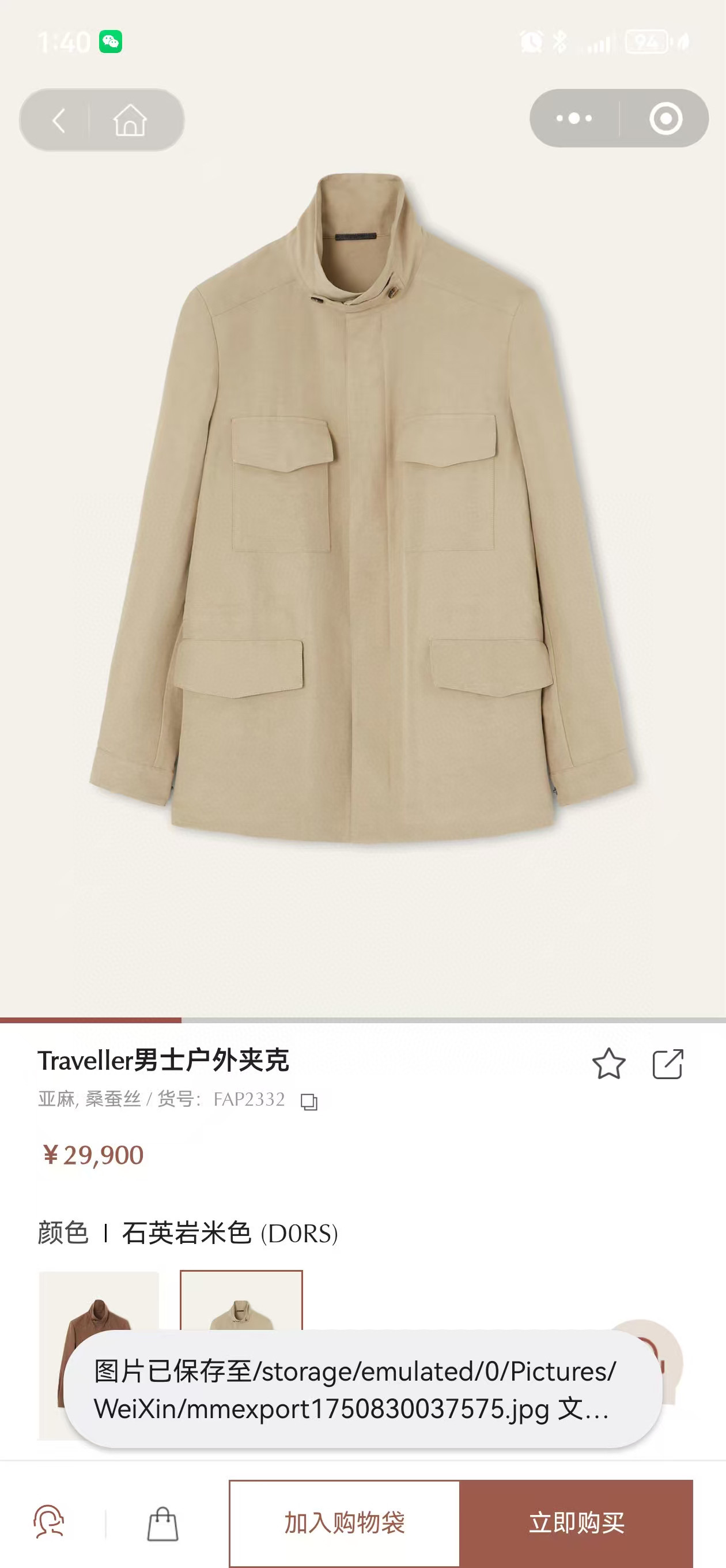The image size is (726, 1568).
Task: Tap the back arrow to return
Action: tap(58, 119)
